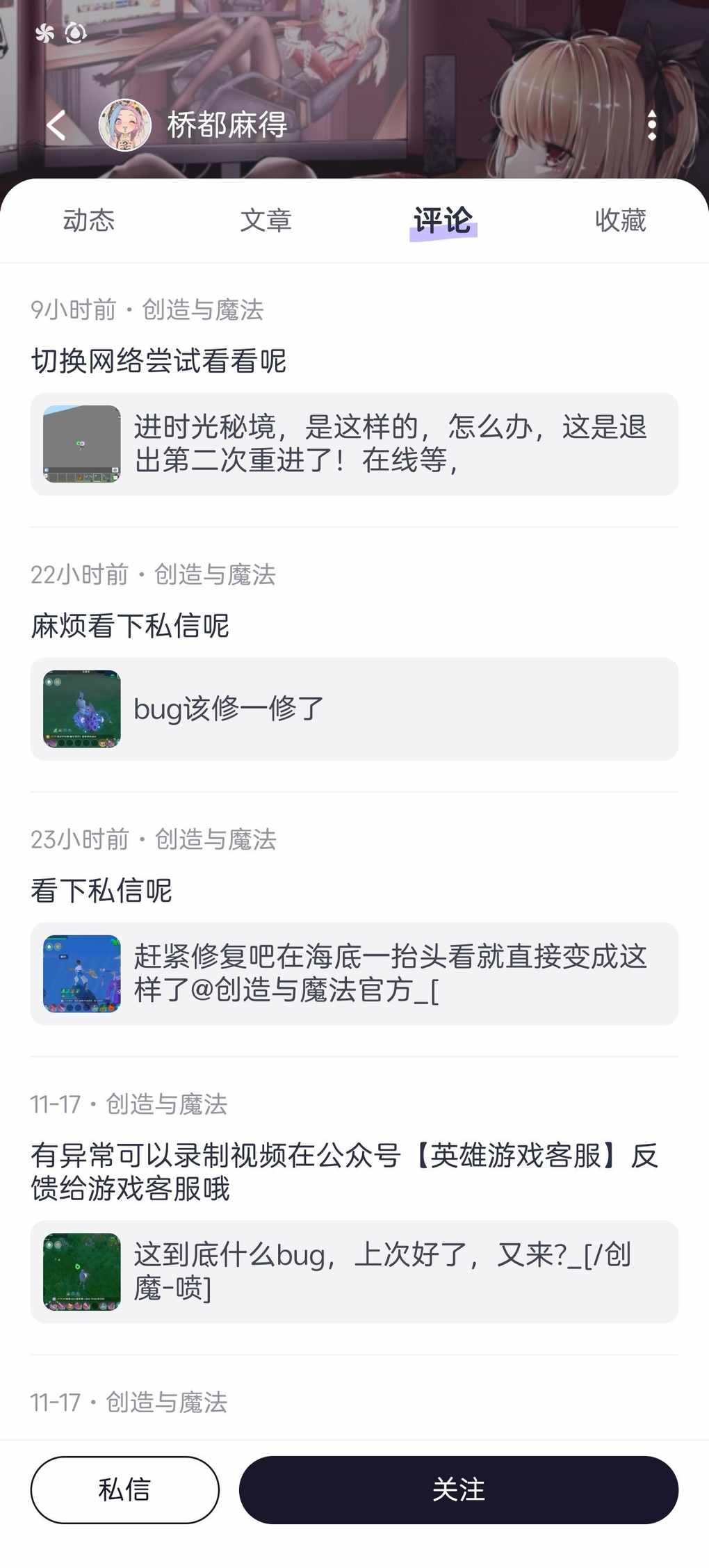The image size is (709, 1568).
Task: Go back using the arrow icon
Action: coord(57,125)
